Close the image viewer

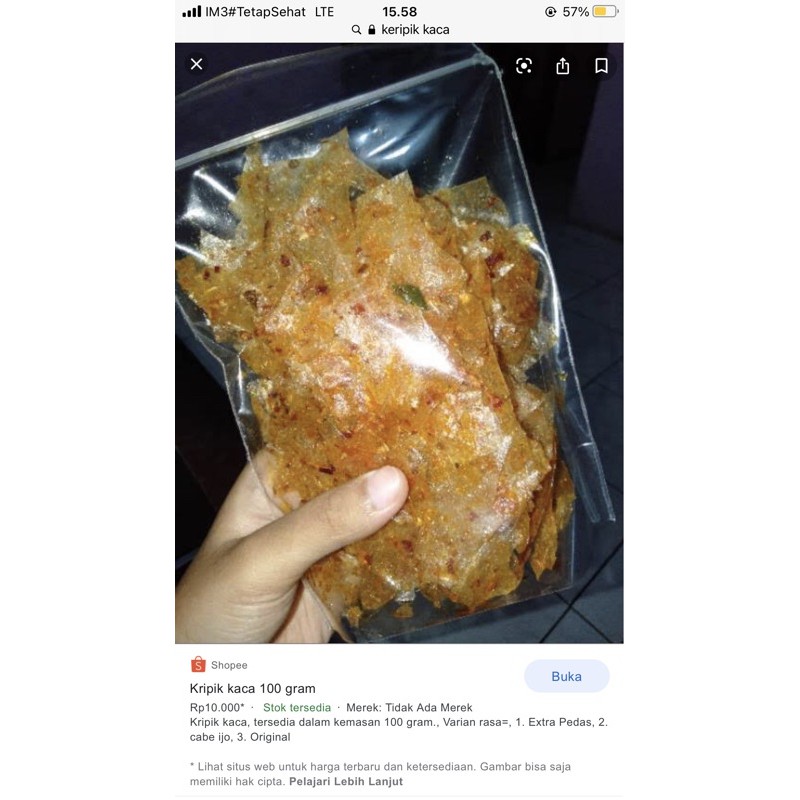coord(197,64)
